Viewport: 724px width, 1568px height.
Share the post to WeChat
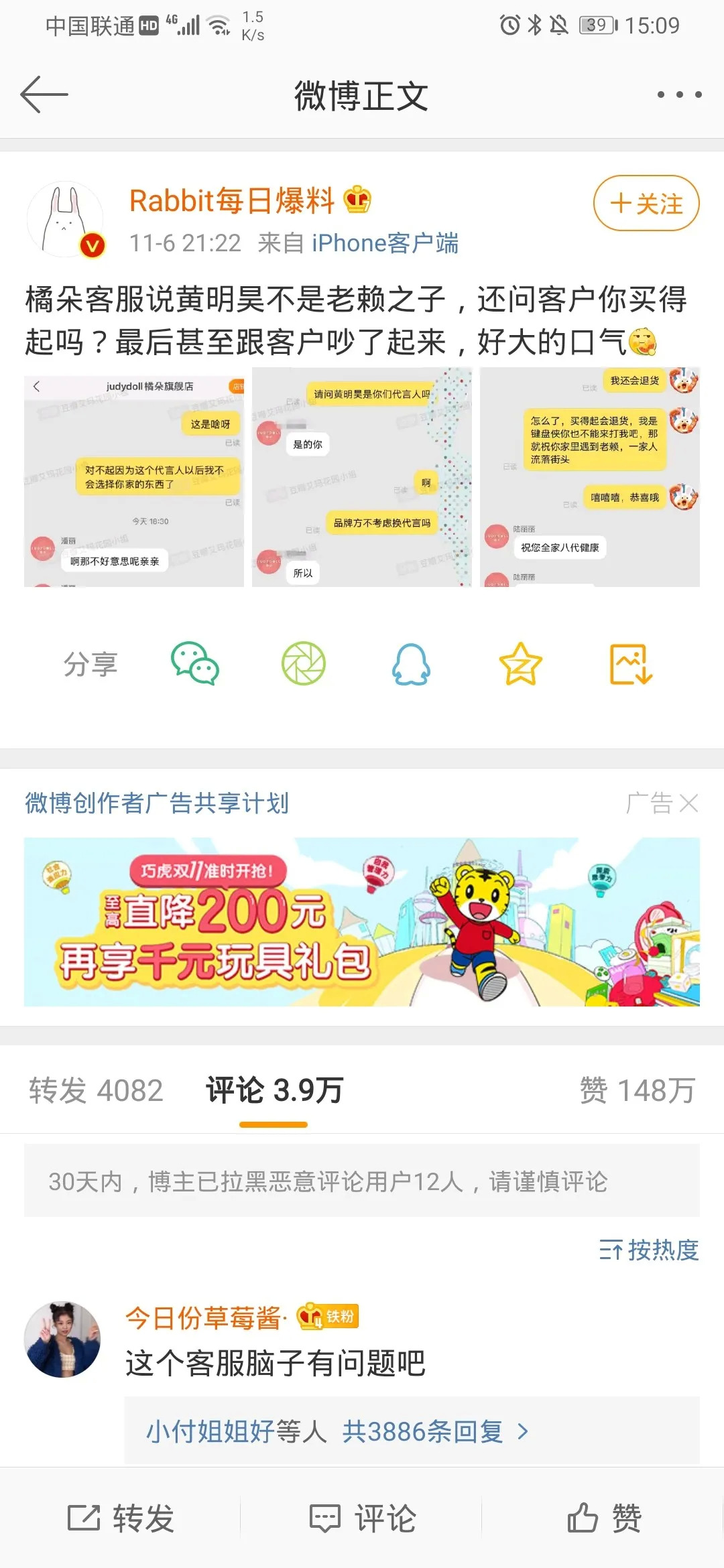click(x=195, y=664)
